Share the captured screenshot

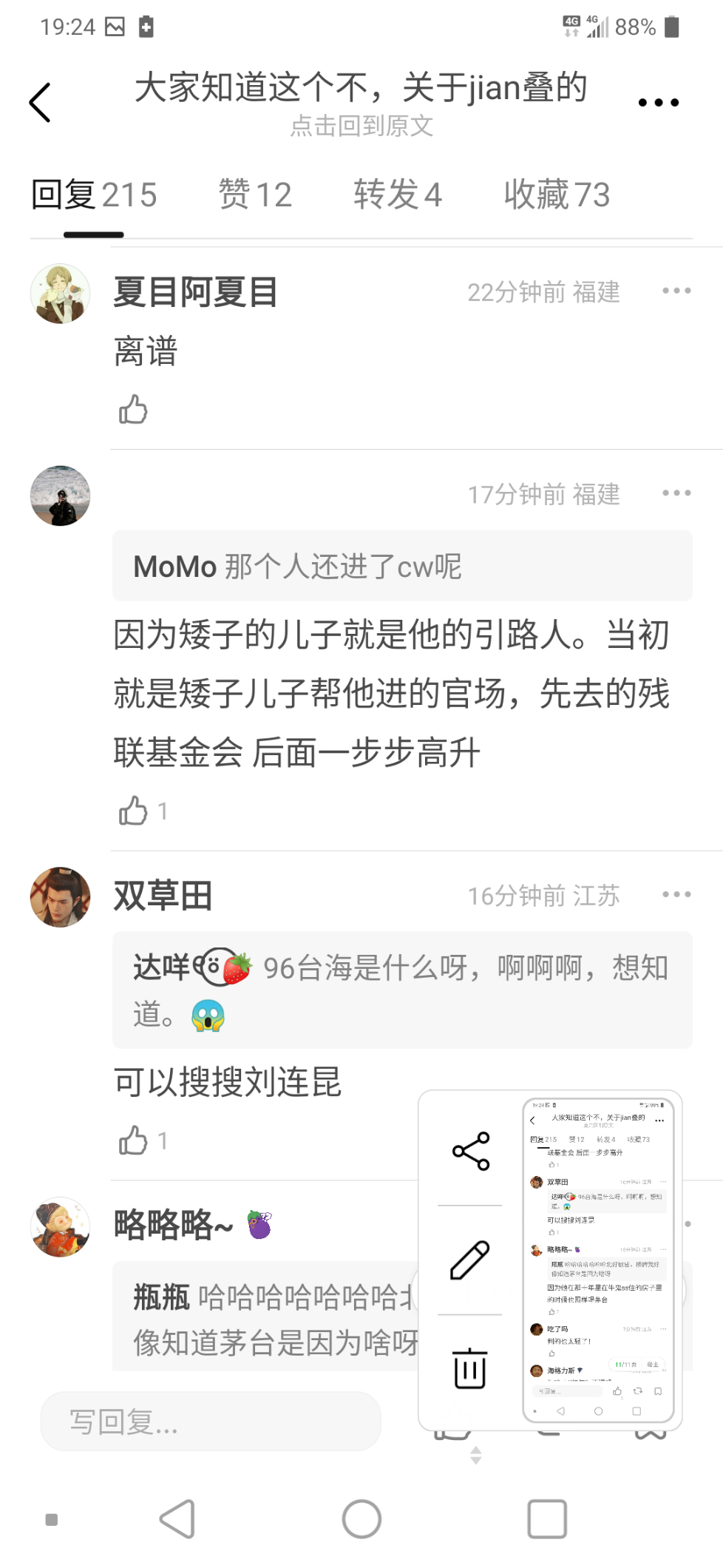click(x=471, y=1151)
